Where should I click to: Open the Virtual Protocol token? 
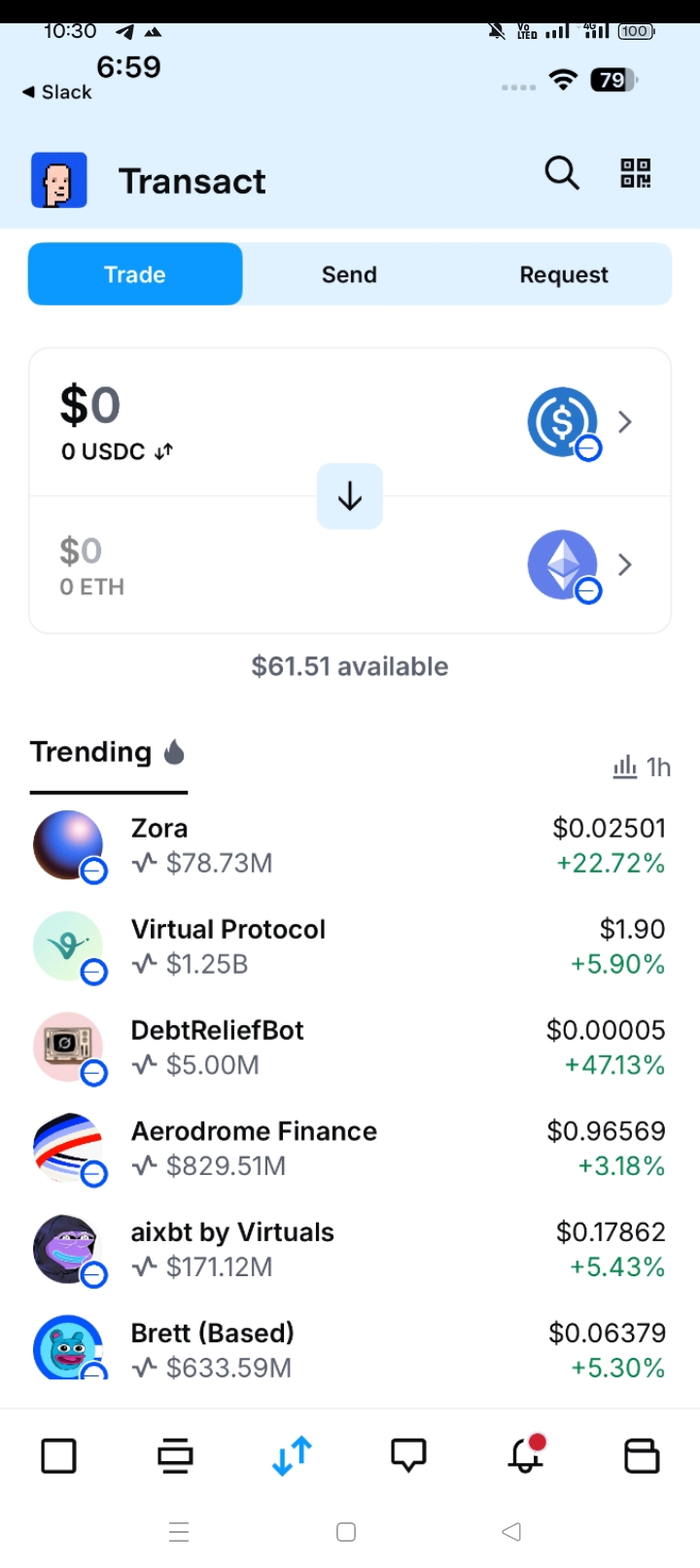(350, 946)
